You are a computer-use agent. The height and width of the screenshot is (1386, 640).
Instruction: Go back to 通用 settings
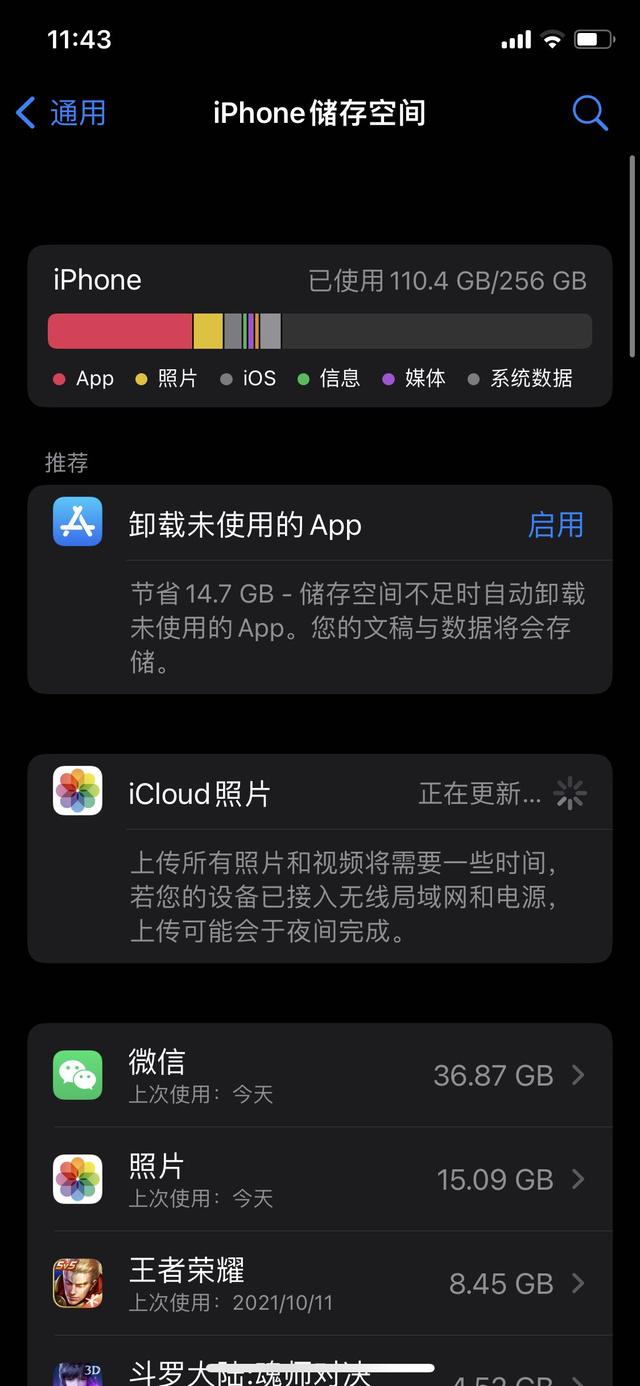[x=62, y=113]
